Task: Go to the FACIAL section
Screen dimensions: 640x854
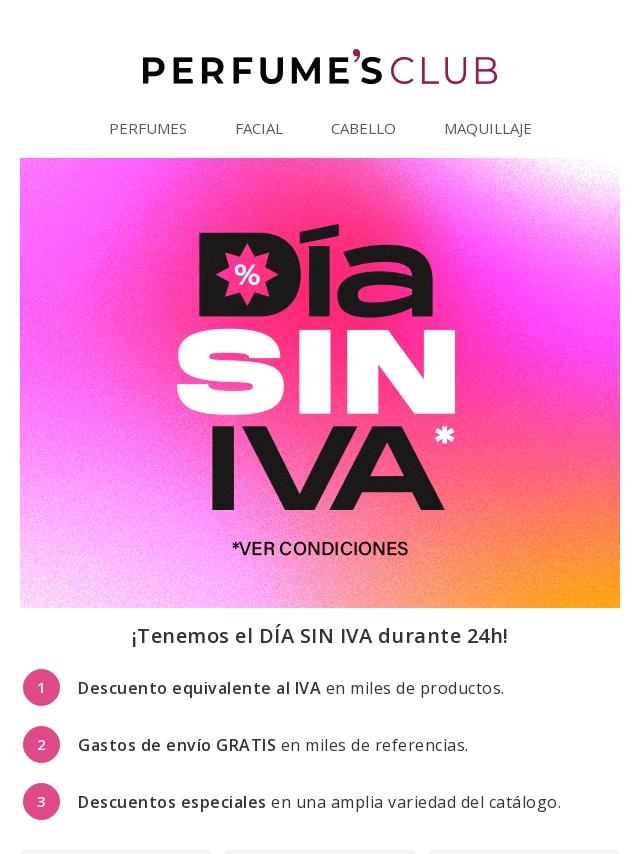Action: tap(259, 129)
